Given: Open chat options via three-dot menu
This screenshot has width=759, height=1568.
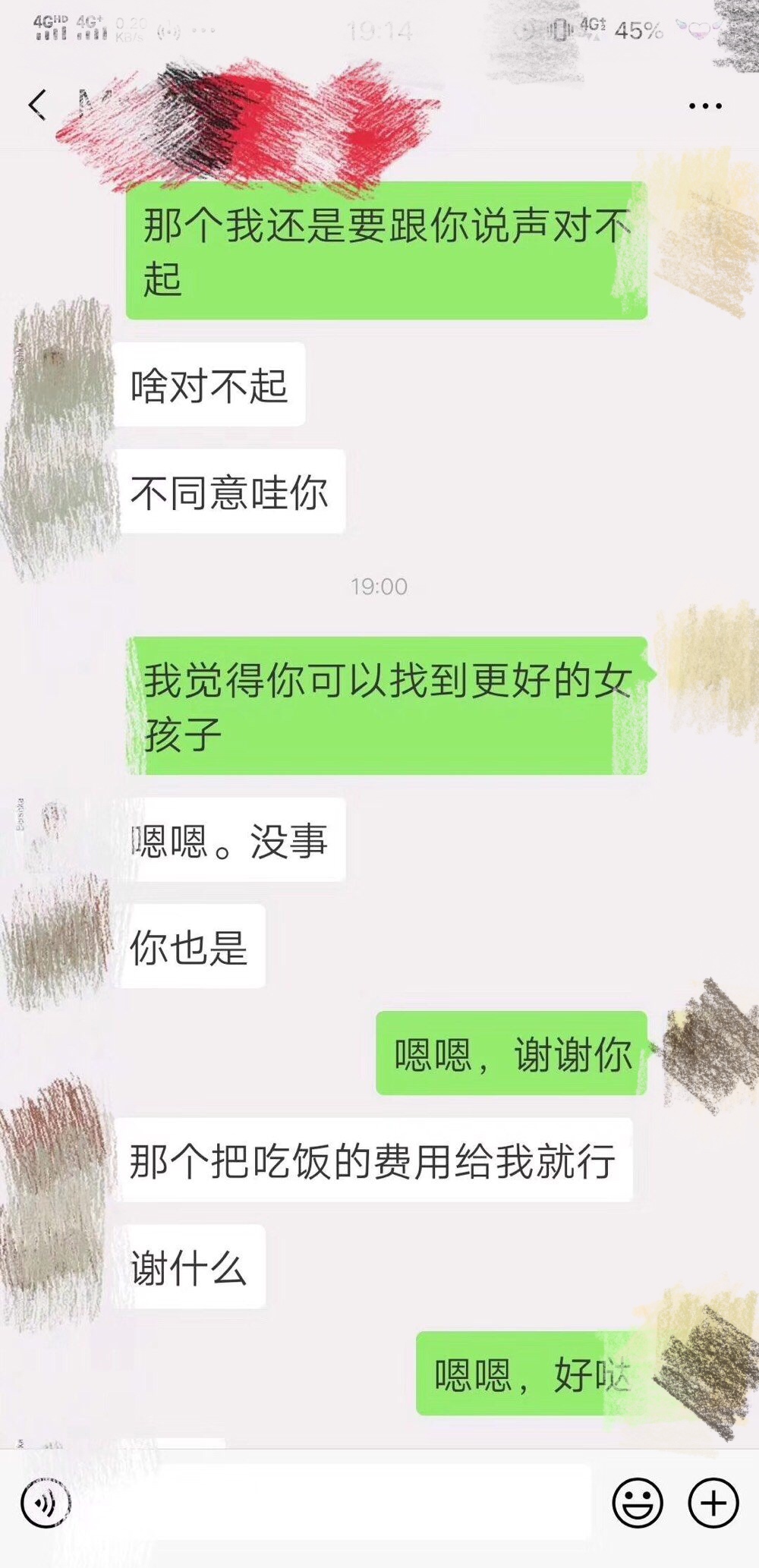Looking at the screenshot, I should coord(706,104).
